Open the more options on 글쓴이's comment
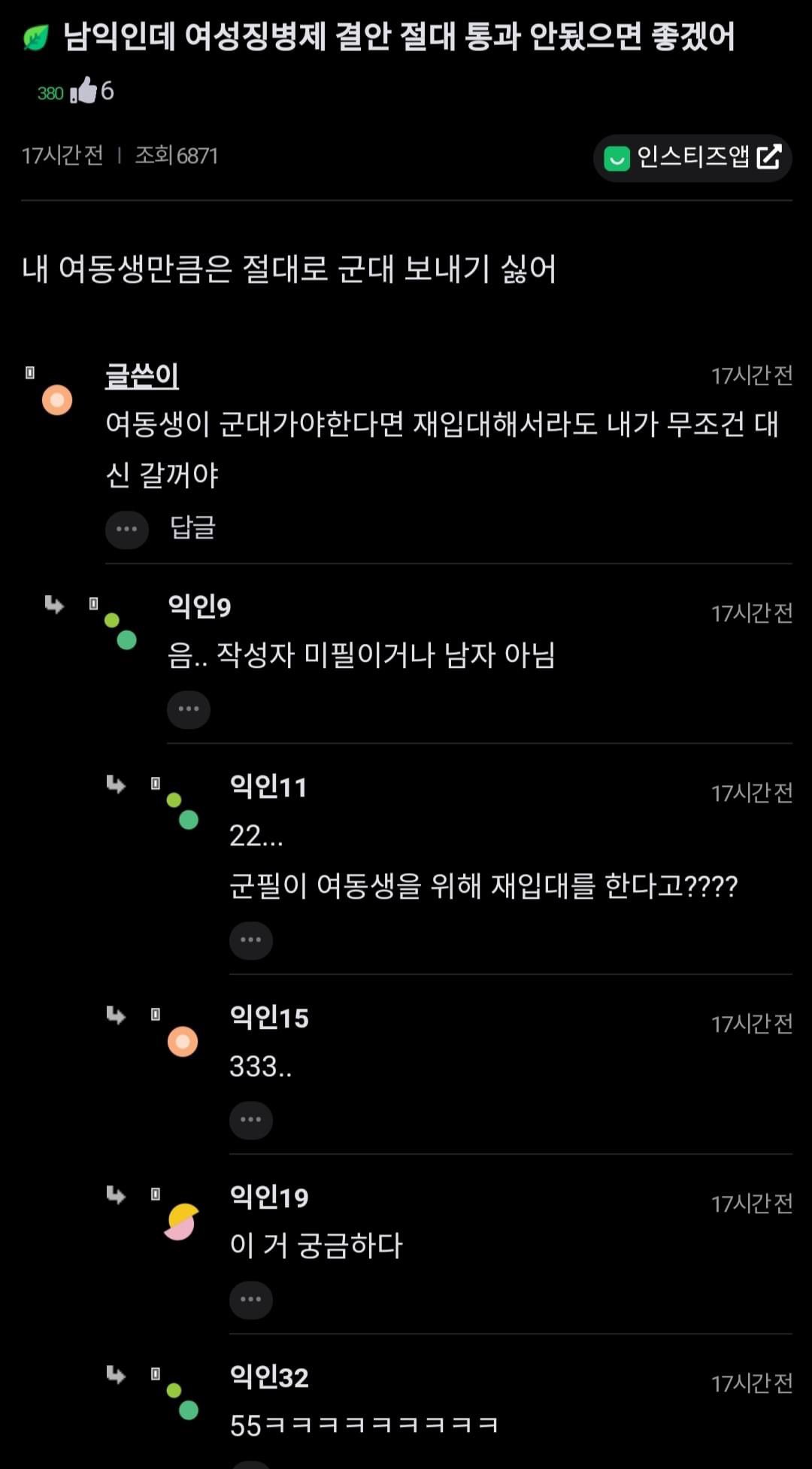Screen dimensions: 812x1469 pos(127,530)
